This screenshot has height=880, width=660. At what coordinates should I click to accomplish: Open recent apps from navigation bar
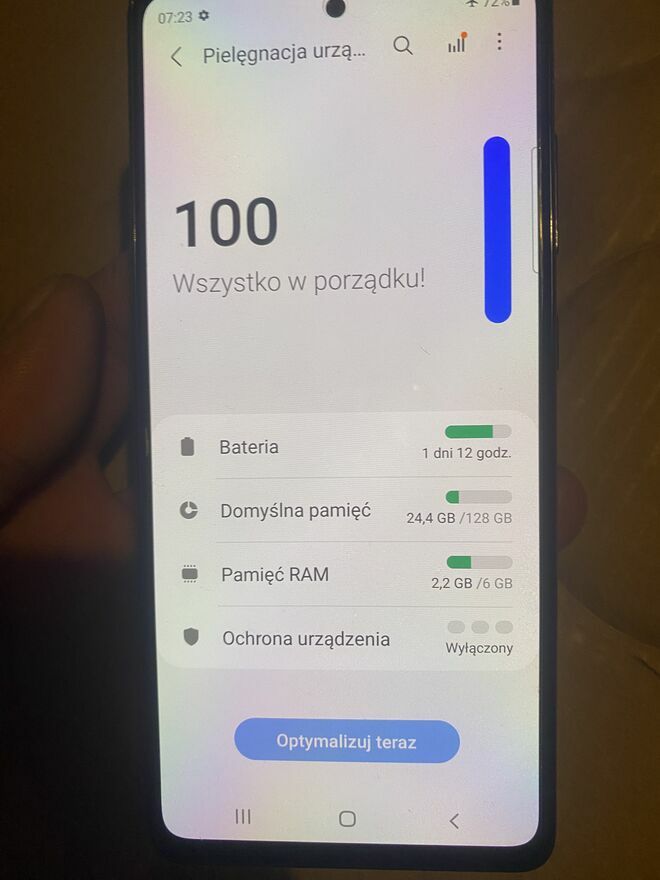(x=243, y=817)
